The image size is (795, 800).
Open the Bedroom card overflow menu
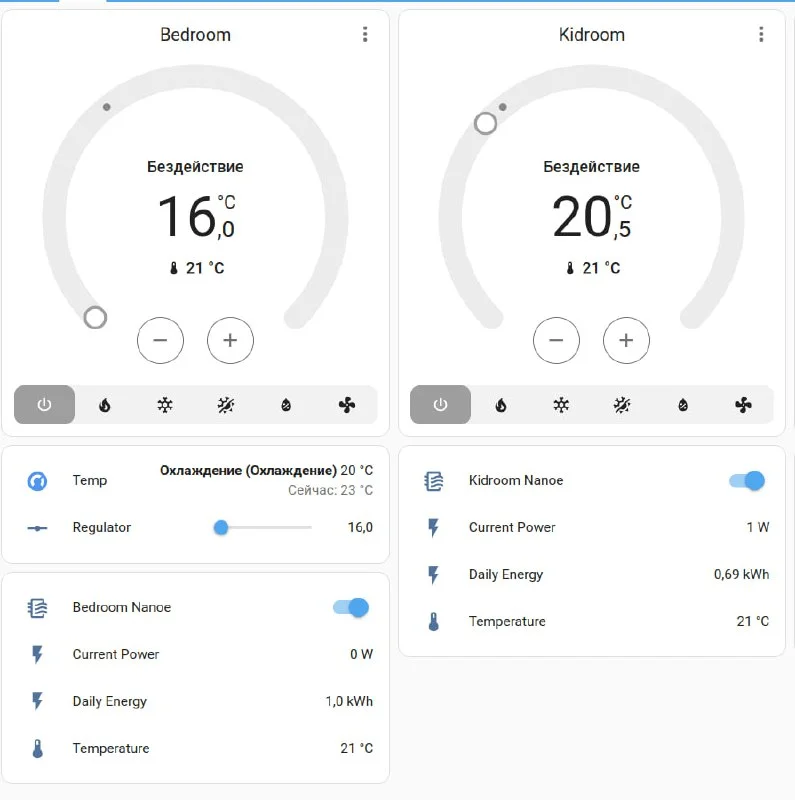coord(365,35)
